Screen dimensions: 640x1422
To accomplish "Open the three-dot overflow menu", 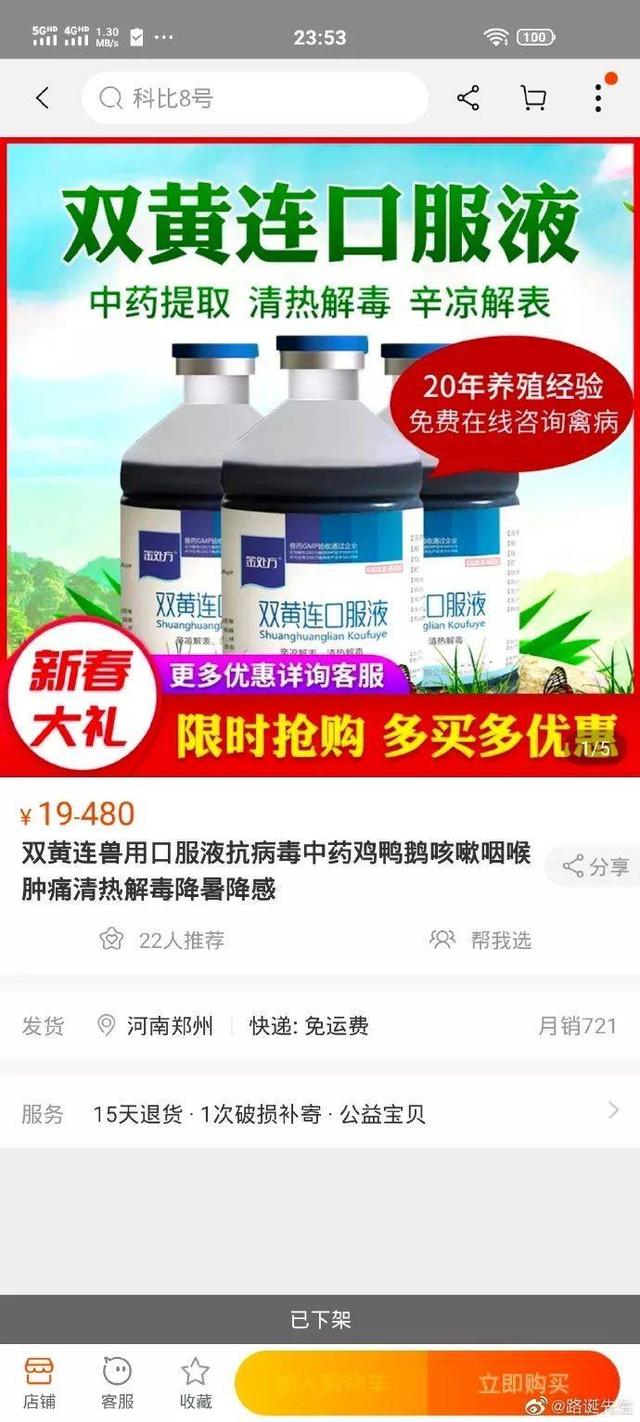I will click(x=598, y=98).
